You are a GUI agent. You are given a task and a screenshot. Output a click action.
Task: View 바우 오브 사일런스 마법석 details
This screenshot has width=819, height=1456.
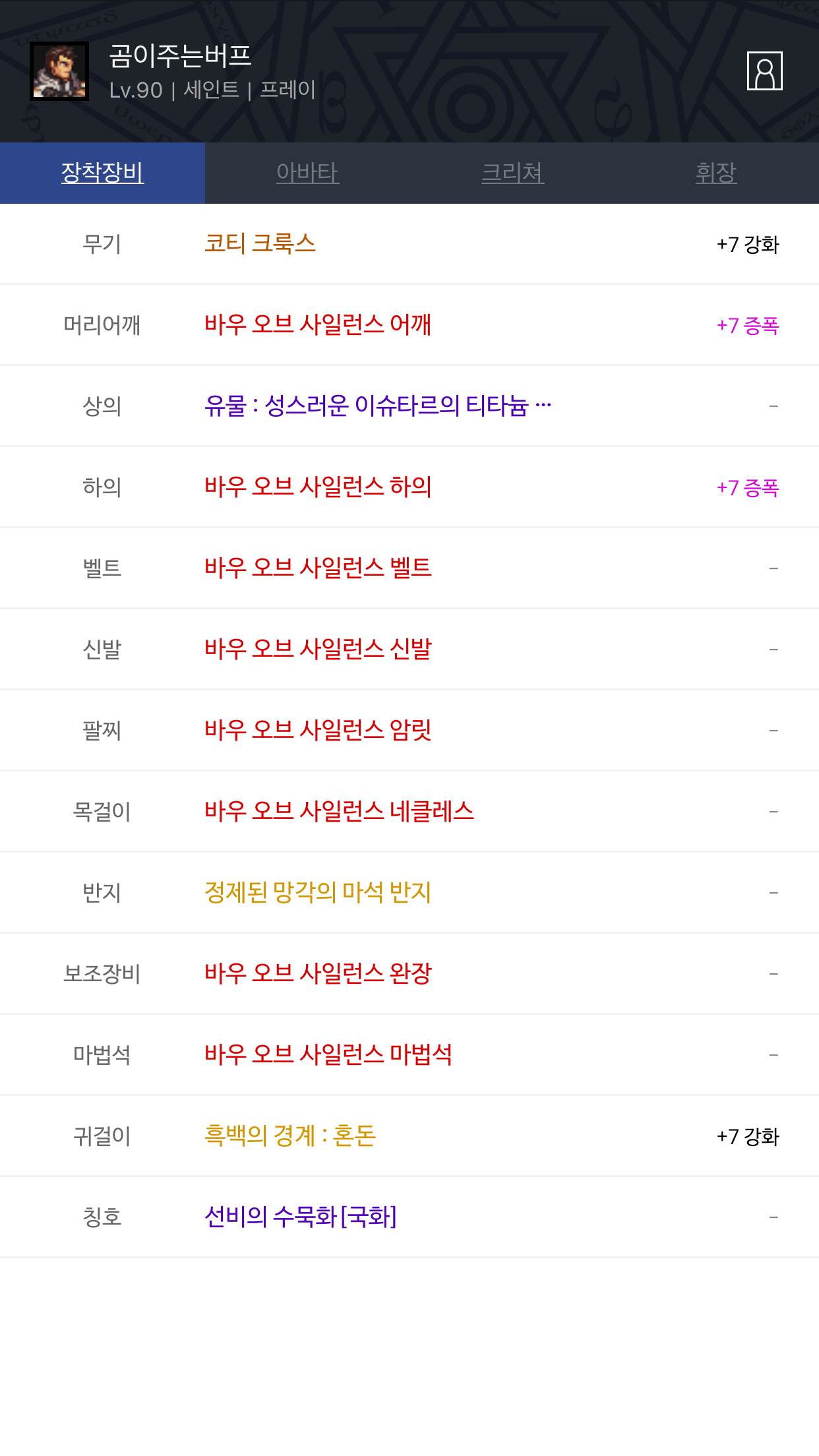coord(328,1054)
